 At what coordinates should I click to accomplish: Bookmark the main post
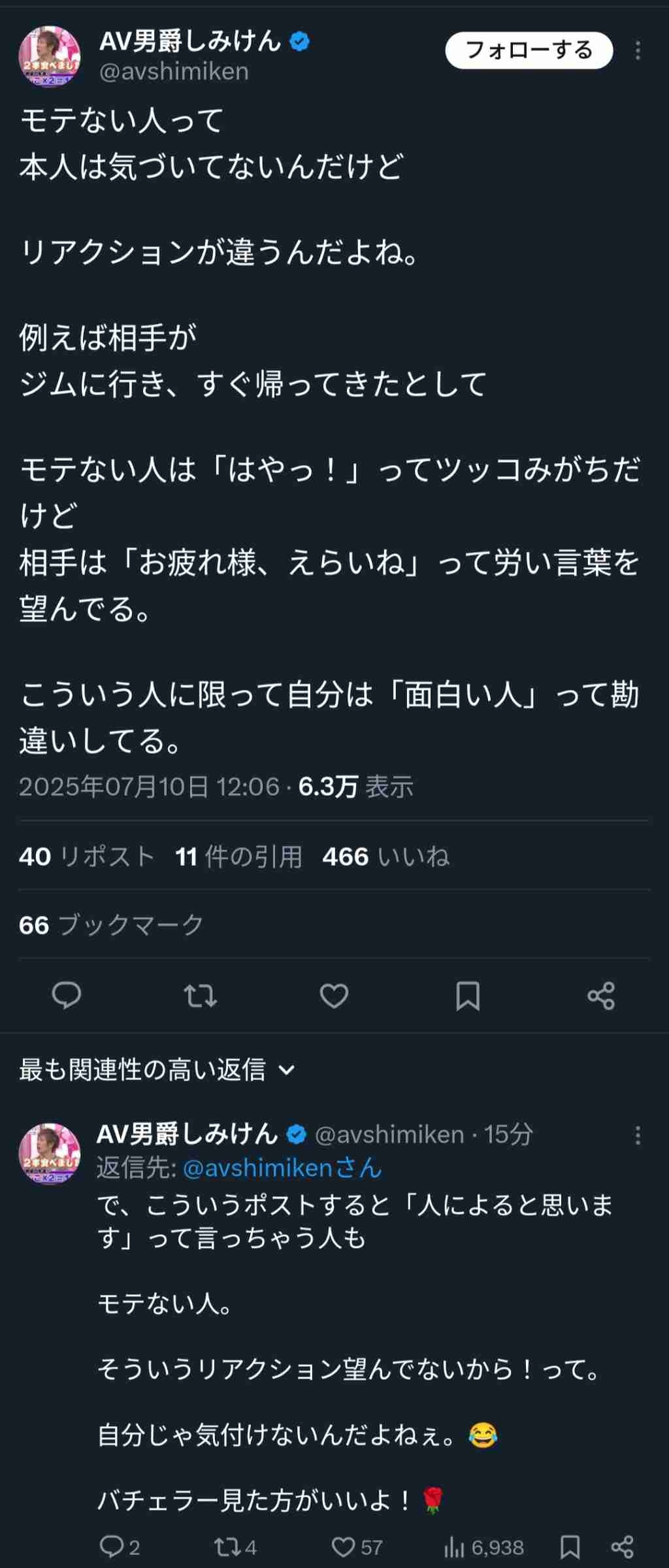point(468,996)
